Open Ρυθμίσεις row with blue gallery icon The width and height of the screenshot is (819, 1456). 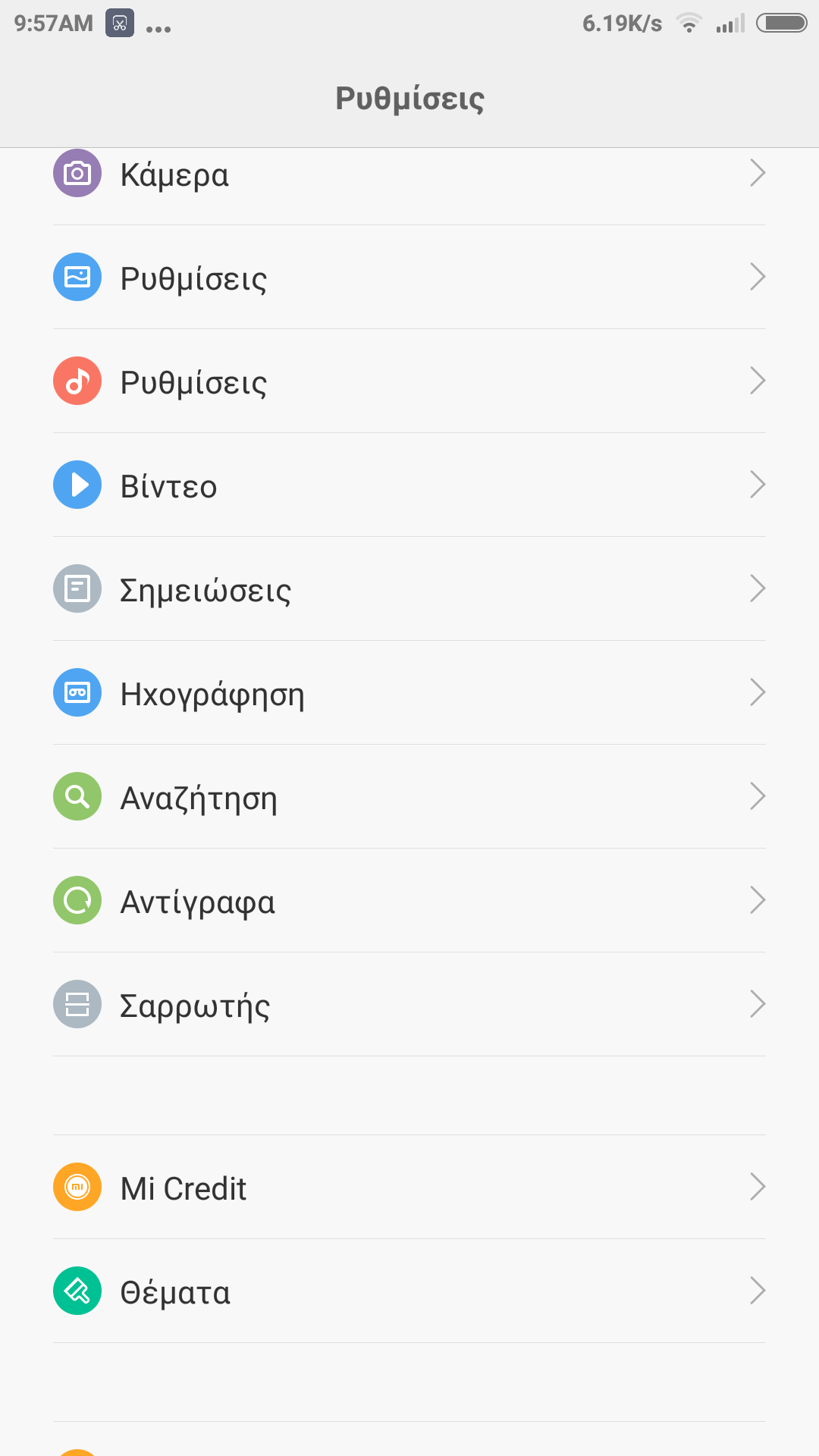(x=409, y=278)
